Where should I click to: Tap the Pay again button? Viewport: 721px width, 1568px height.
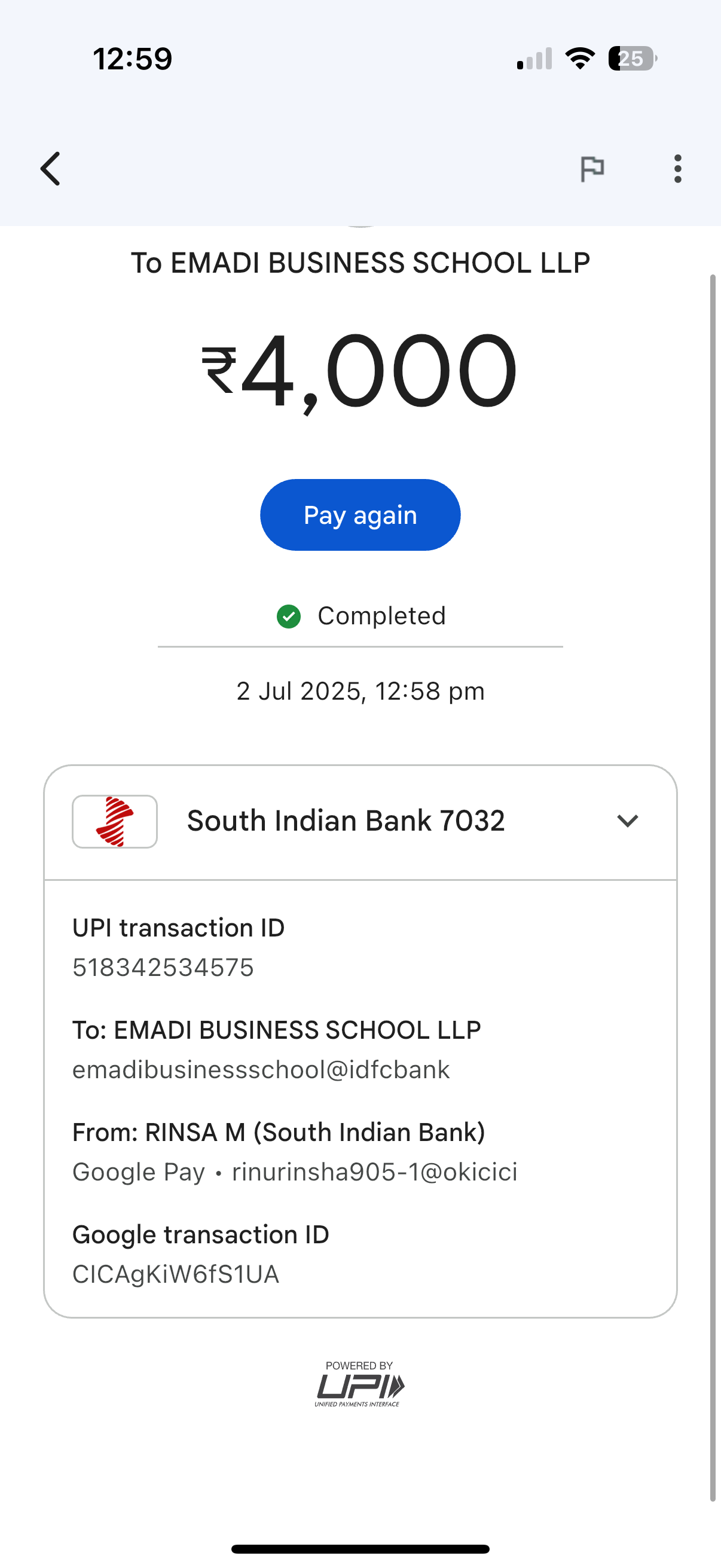click(360, 515)
